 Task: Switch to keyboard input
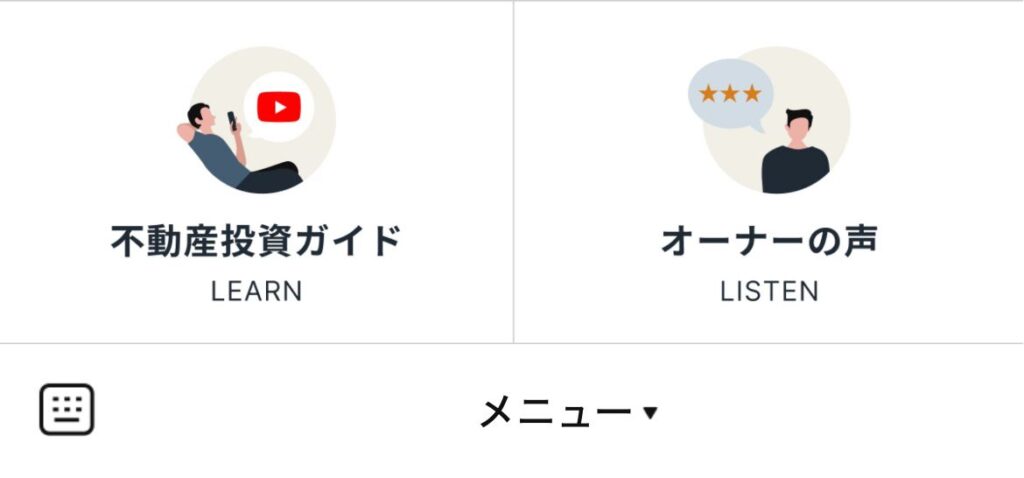click(x=67, y=410)
